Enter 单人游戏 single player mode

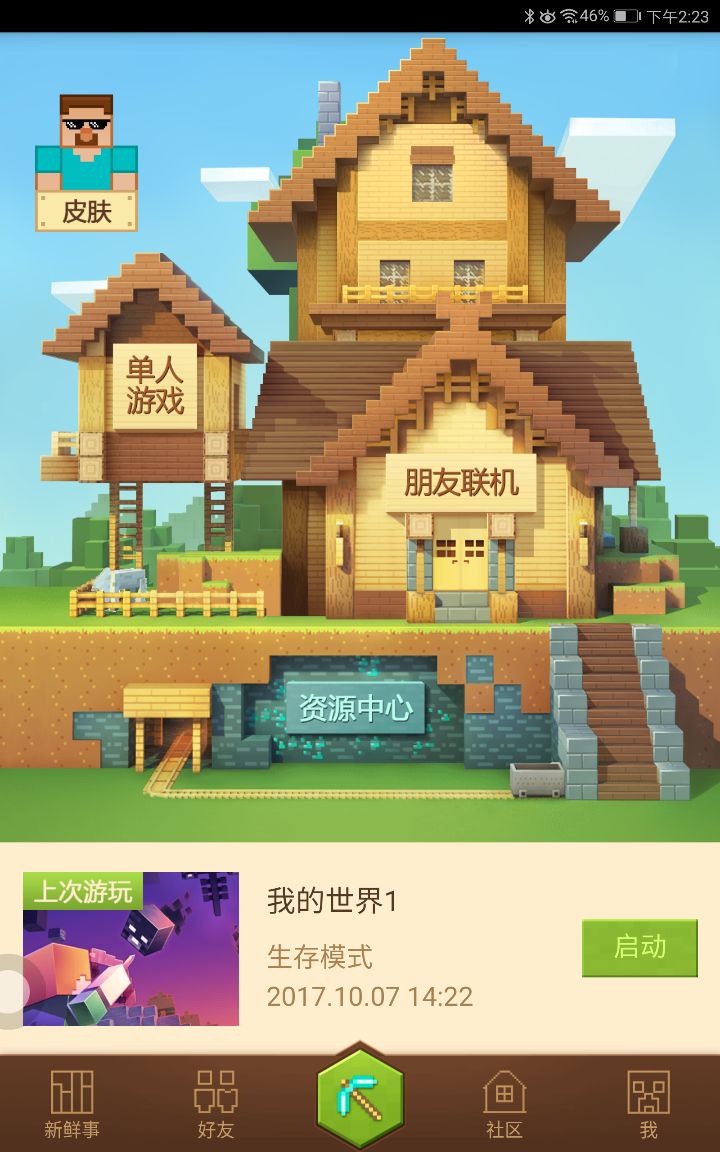(x=155, y=385)
